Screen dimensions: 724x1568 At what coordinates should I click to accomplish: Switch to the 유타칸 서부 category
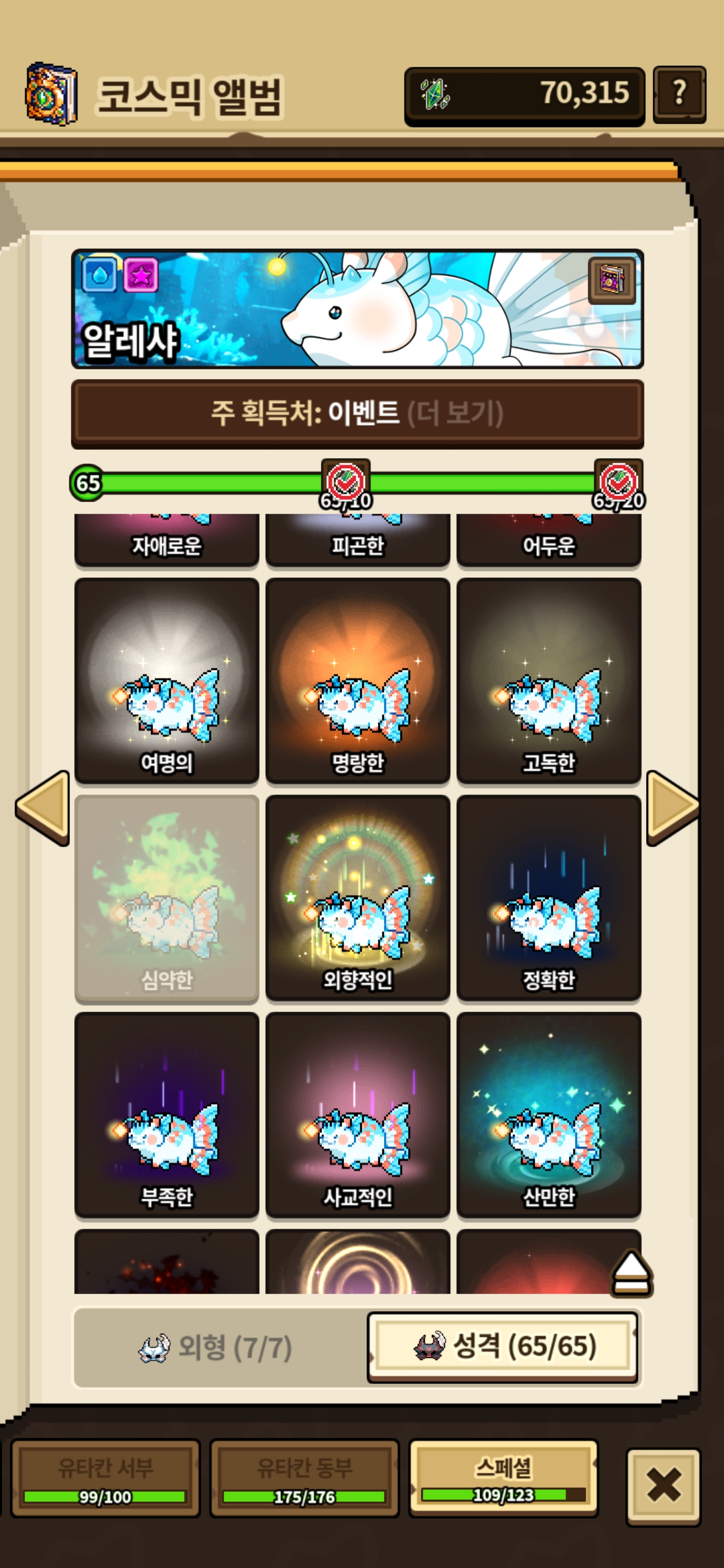coord(106,1478)
